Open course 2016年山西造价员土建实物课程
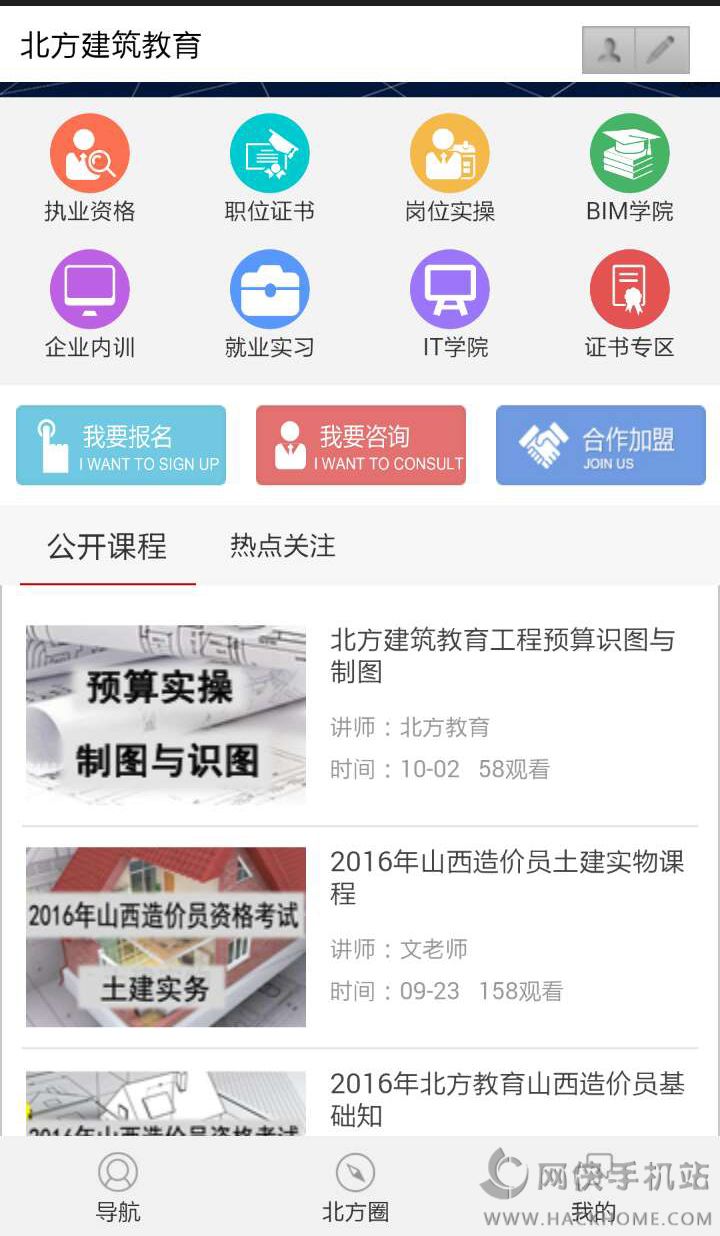Viewport: 720px width, 1236px height. coord(360,937)
